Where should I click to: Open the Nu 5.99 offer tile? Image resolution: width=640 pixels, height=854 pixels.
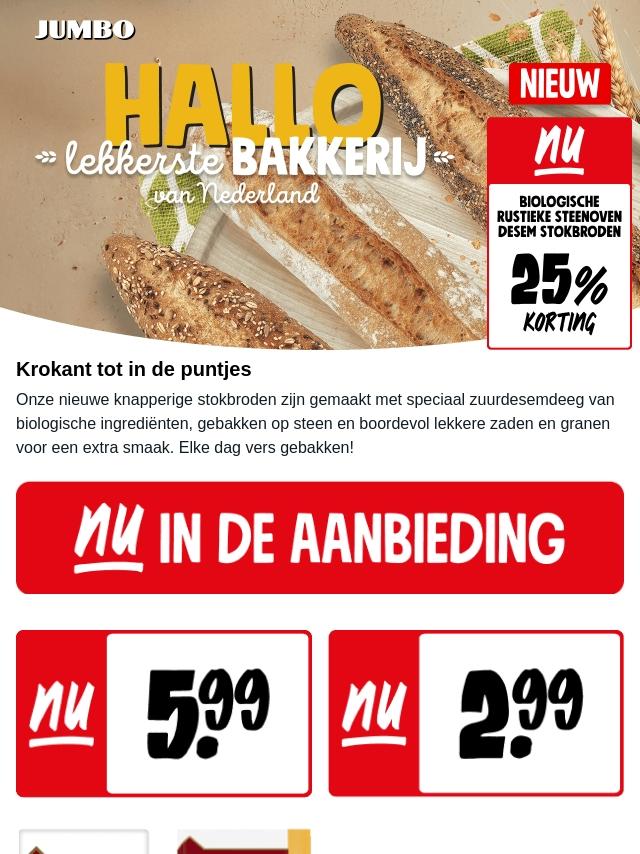[164, 713]
